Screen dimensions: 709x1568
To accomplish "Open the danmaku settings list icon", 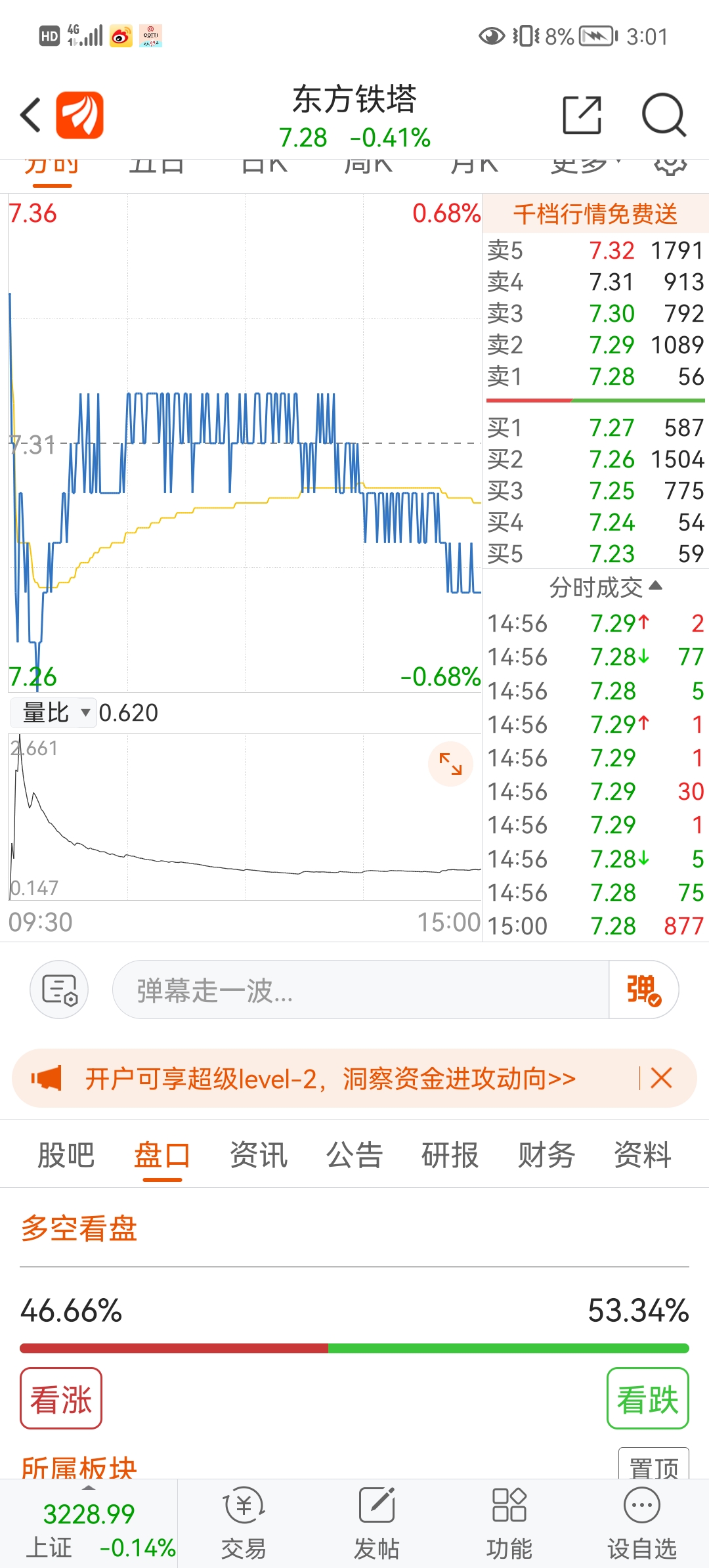I will tap(60, 990).
